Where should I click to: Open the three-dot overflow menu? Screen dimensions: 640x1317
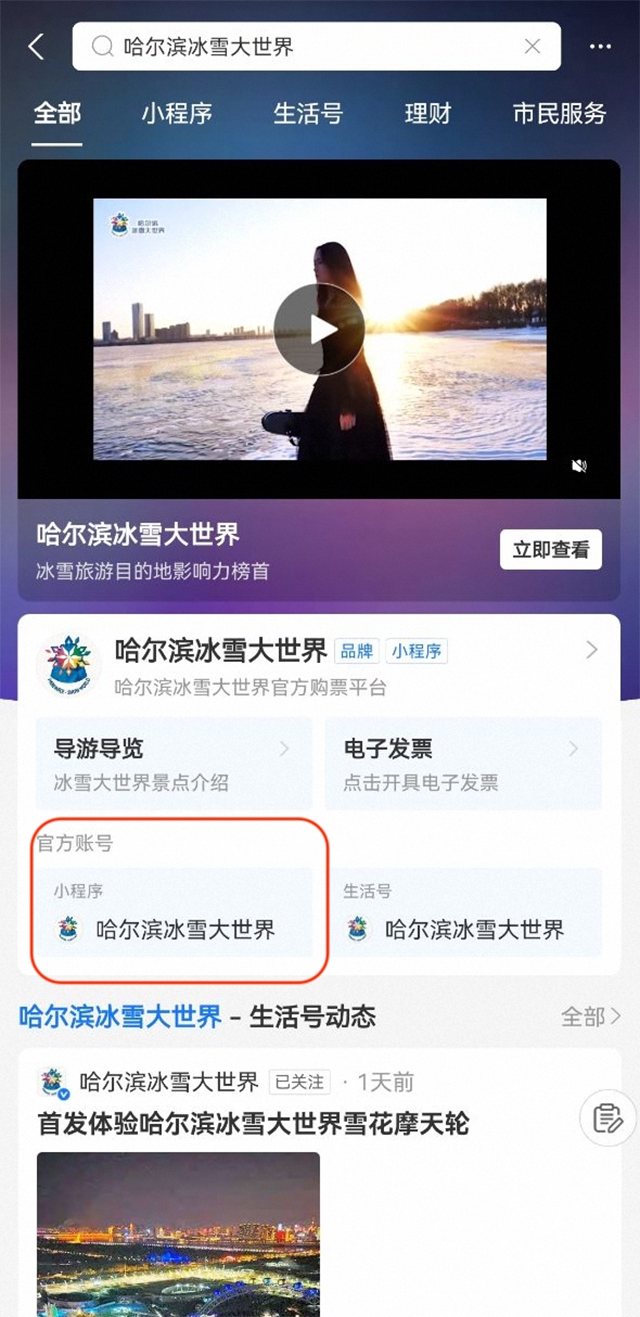click(600, 47)
